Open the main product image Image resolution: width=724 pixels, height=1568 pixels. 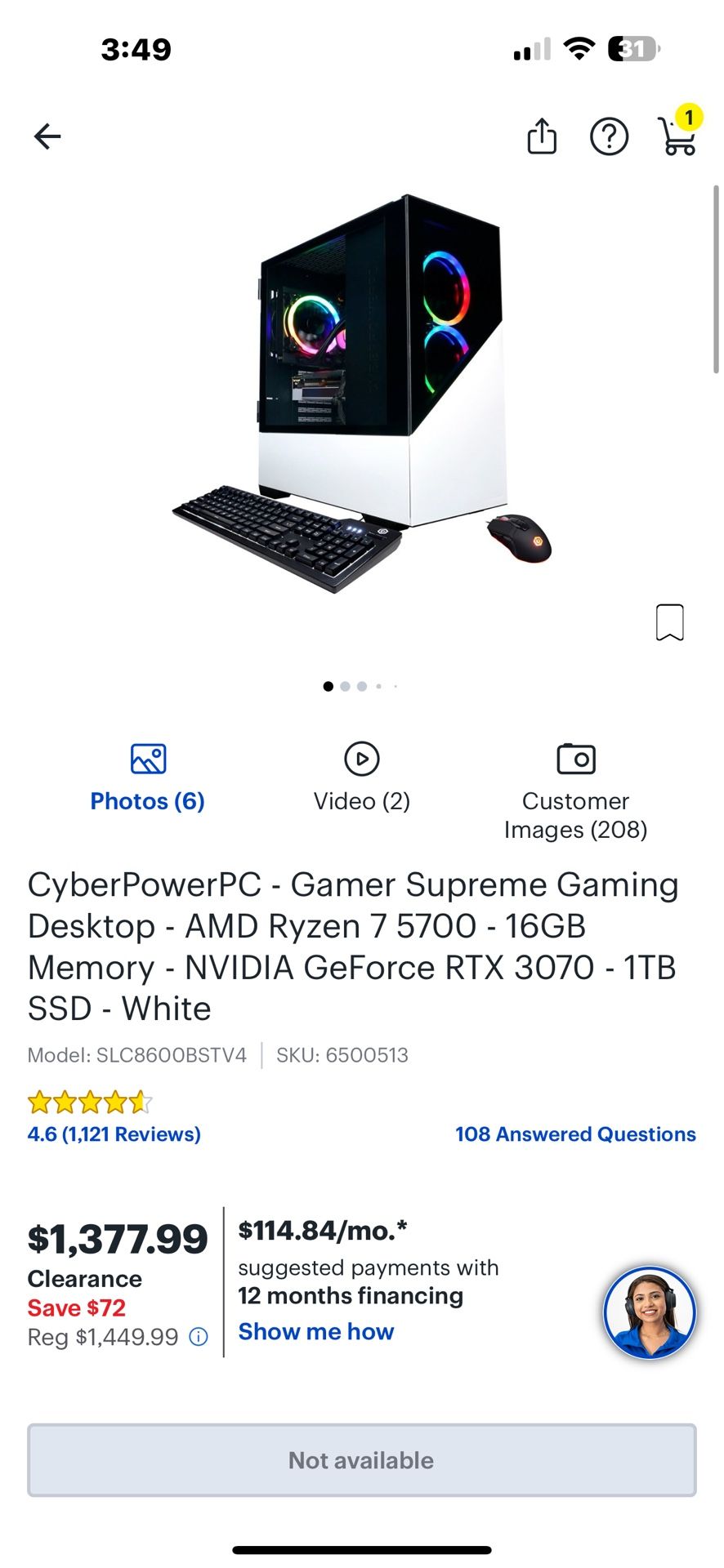(362, 392)
